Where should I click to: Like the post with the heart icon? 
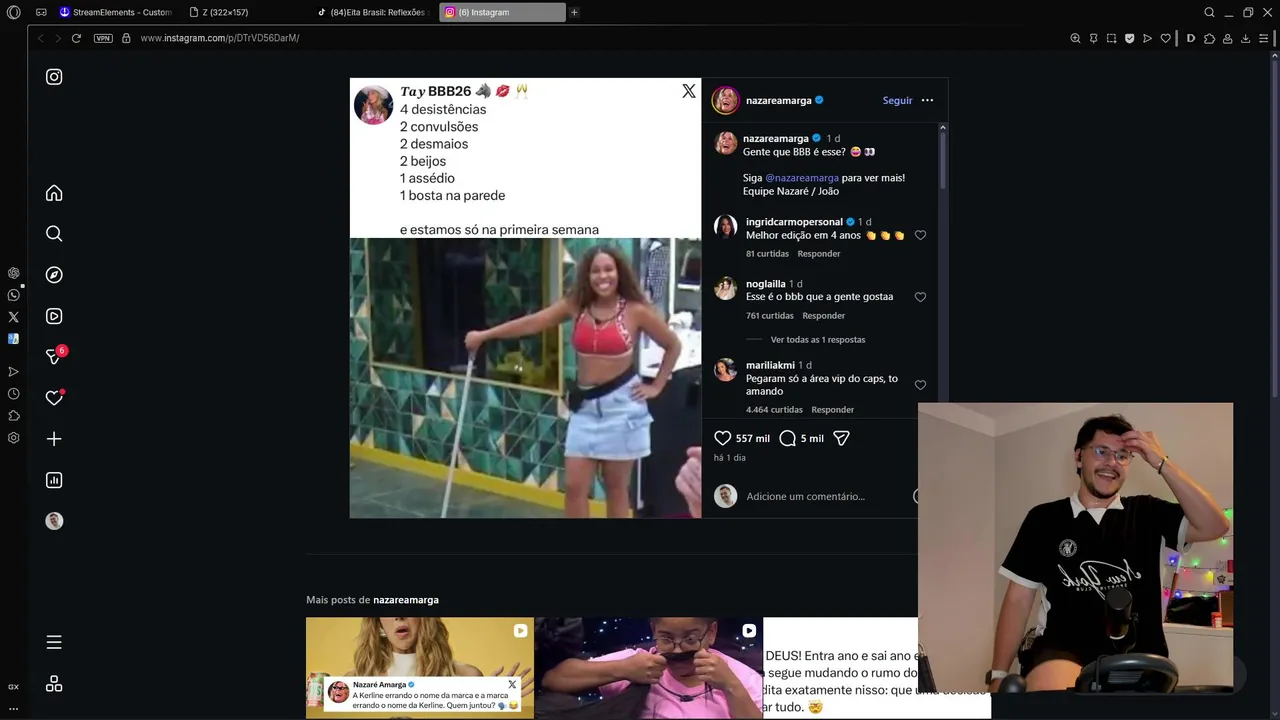coord(722,438)
